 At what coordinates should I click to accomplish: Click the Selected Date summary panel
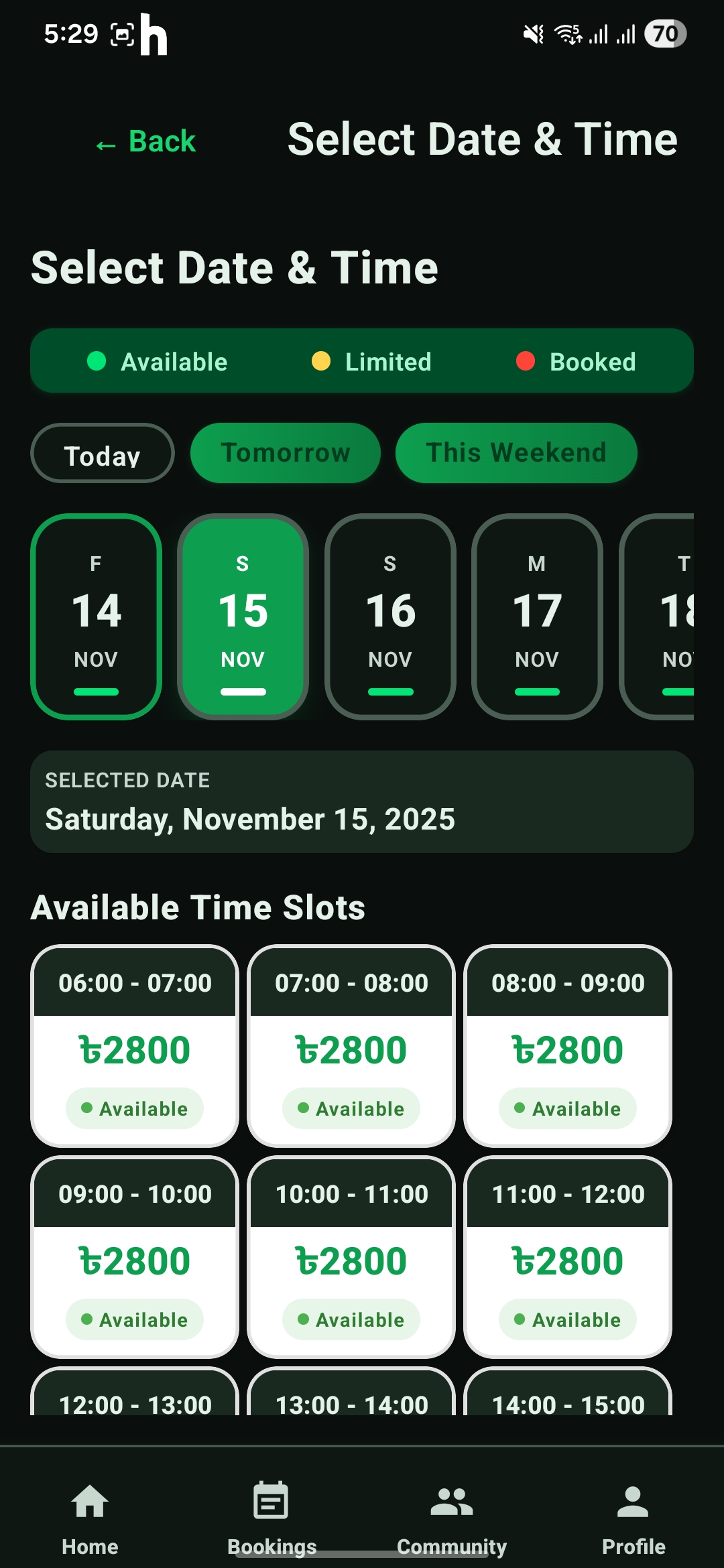(x=362, y=801)
